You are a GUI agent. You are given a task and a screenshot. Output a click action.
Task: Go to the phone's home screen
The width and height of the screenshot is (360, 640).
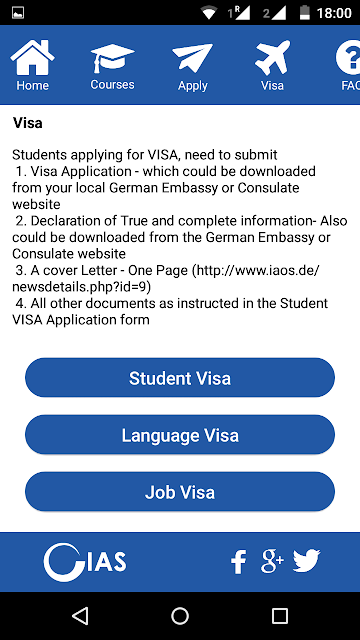click(x=180, y=616)
